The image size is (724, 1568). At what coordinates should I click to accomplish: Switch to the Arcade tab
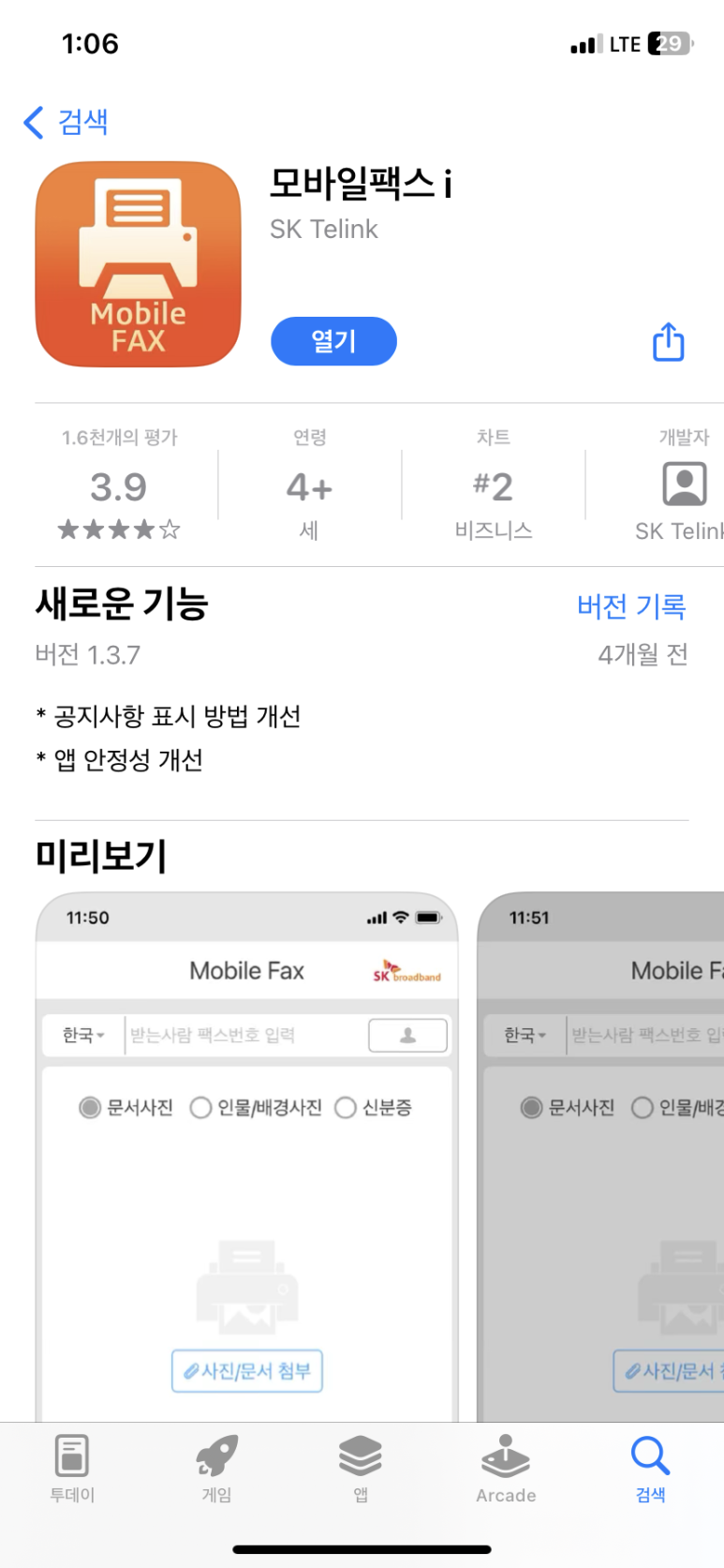506,1468
